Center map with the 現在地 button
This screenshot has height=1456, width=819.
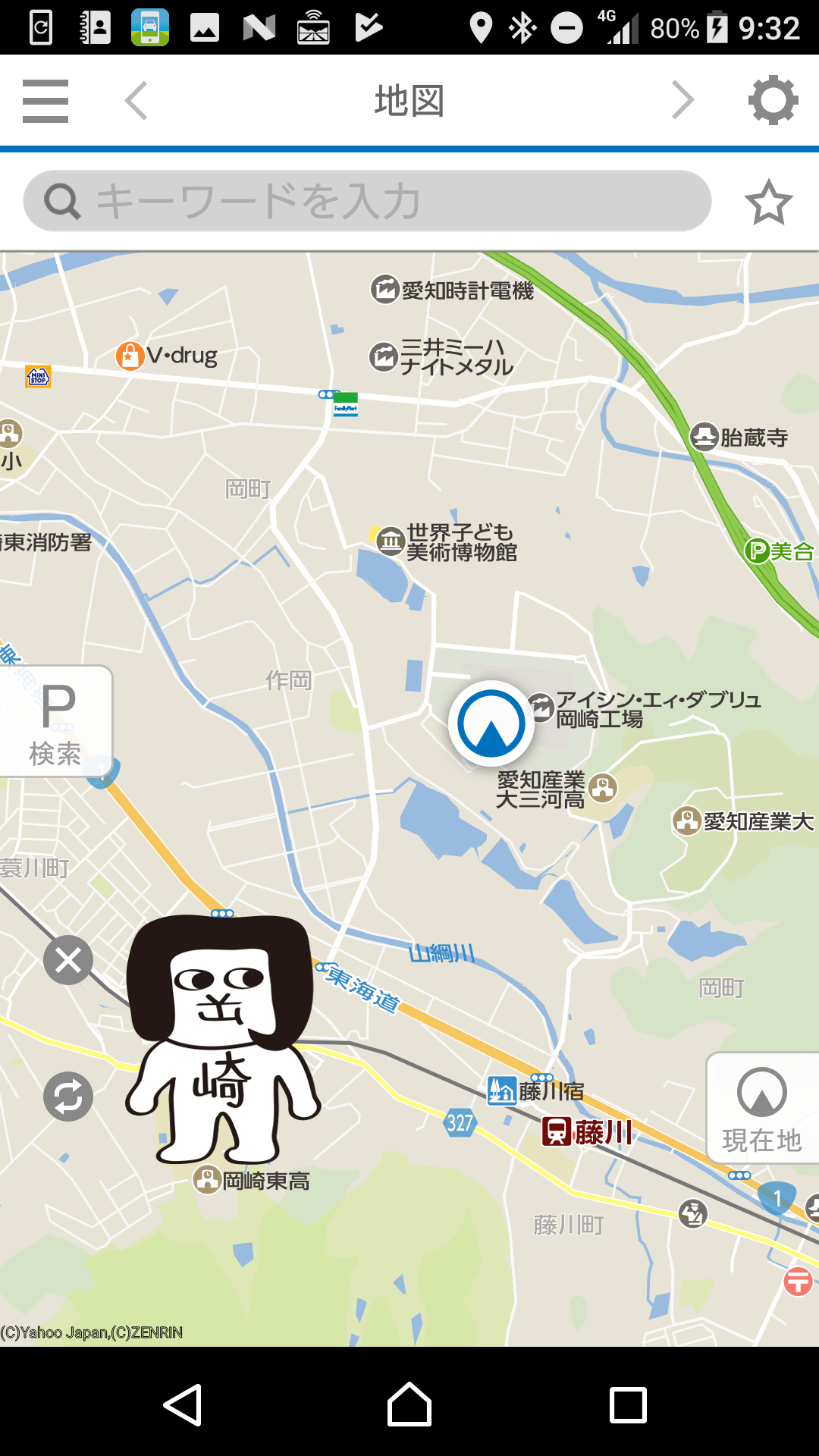tap(762, 1109)
